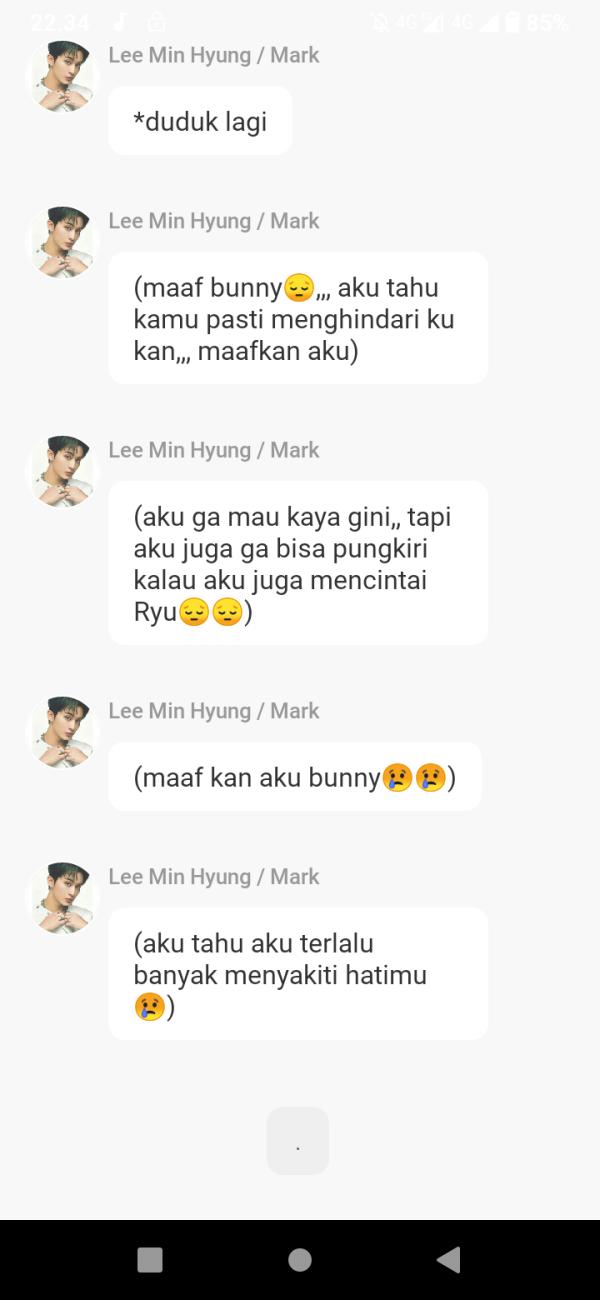Go back using the system back button
600x1300 pixels.
click(x=449, y=1260)
